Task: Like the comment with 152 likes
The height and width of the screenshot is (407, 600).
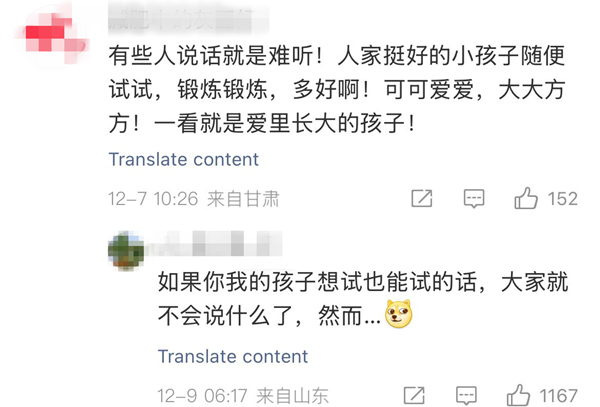Action: pos(527,198)
